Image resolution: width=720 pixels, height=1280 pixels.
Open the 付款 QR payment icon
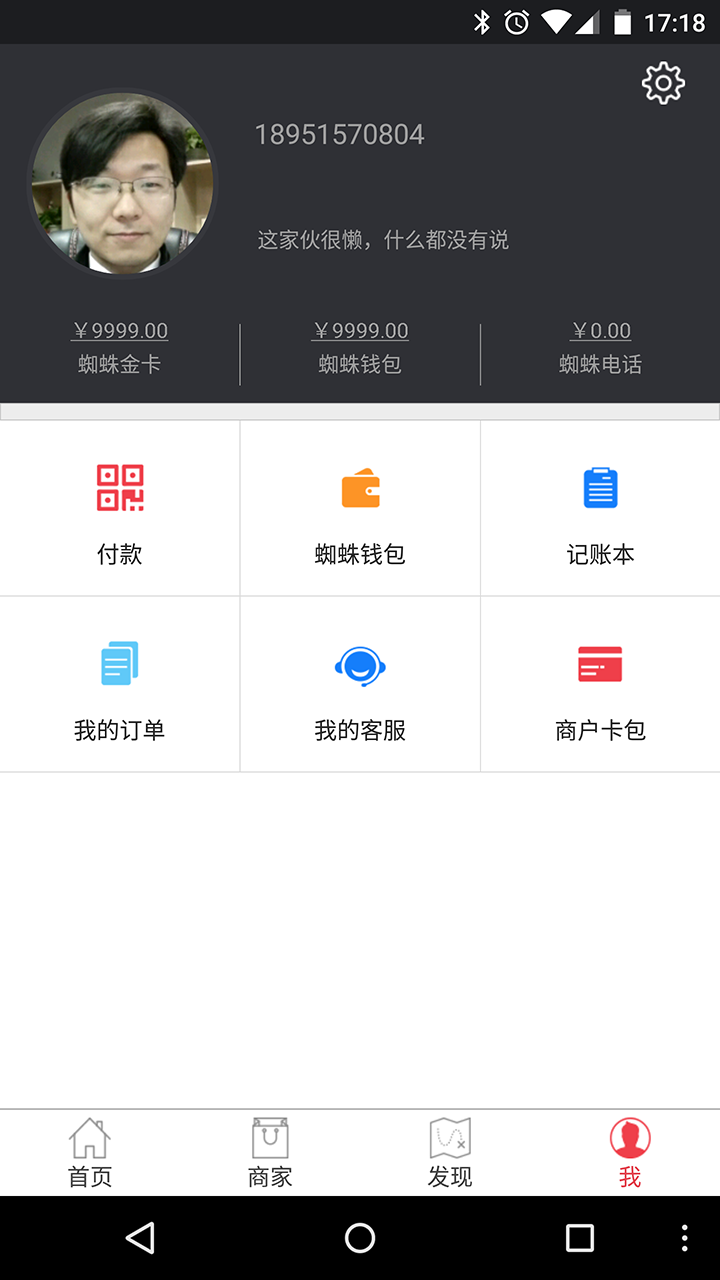(x=119, y=507)
